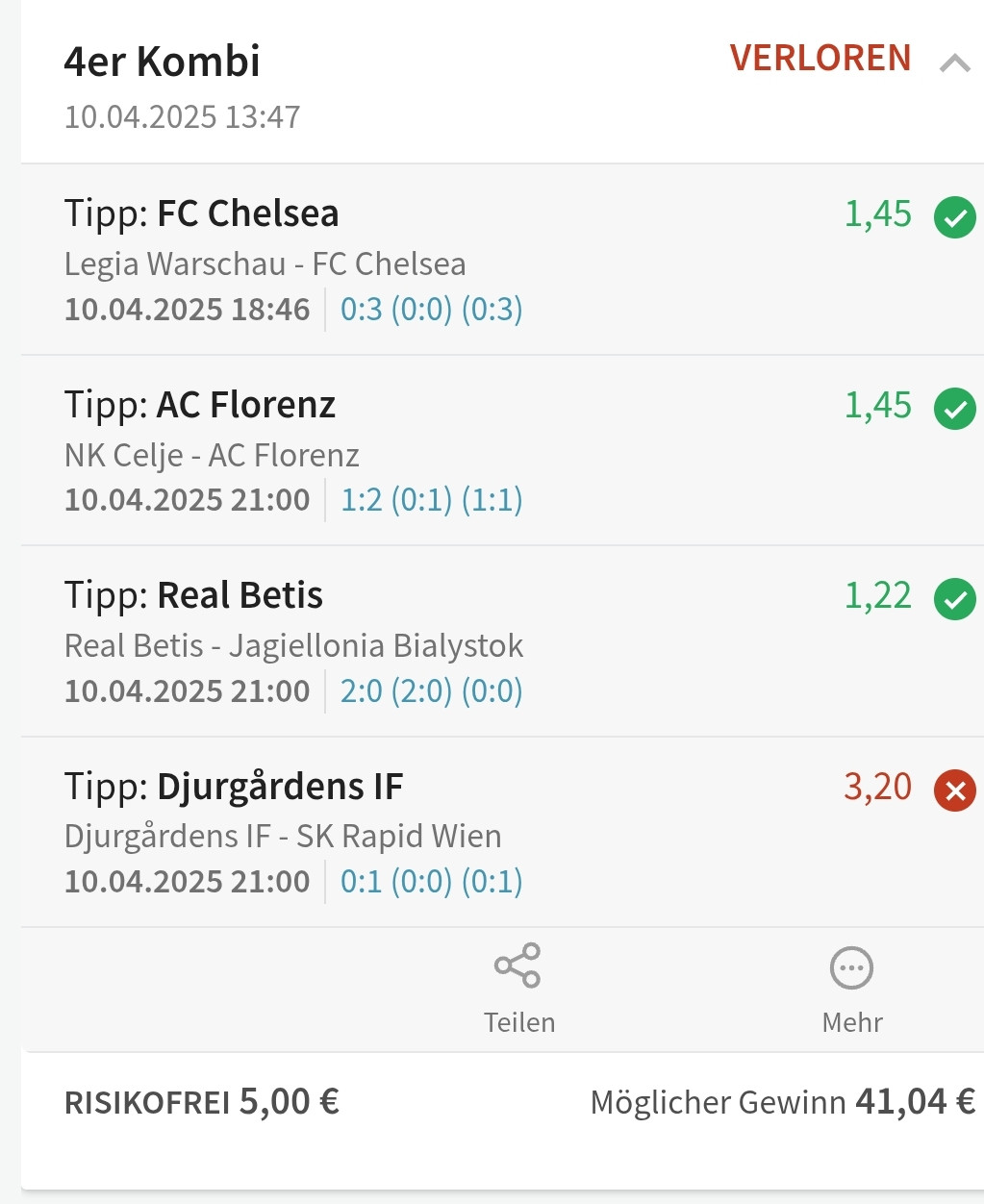Viewport: 984px width, 1204px height.
Task: Open the Mehr options
Action: tap(851, 987)
